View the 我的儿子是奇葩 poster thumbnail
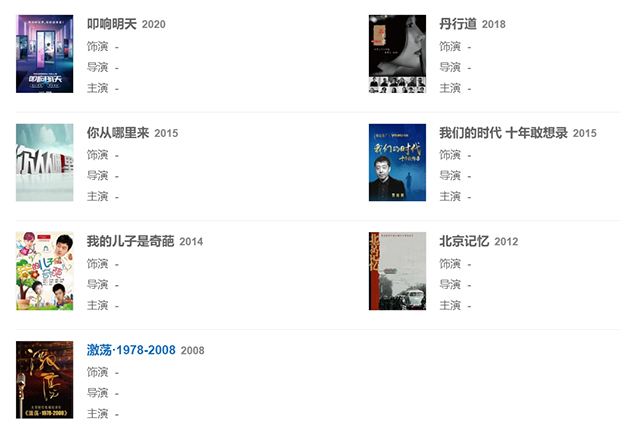Screen dimensions: 620x434 coord(44,271)
